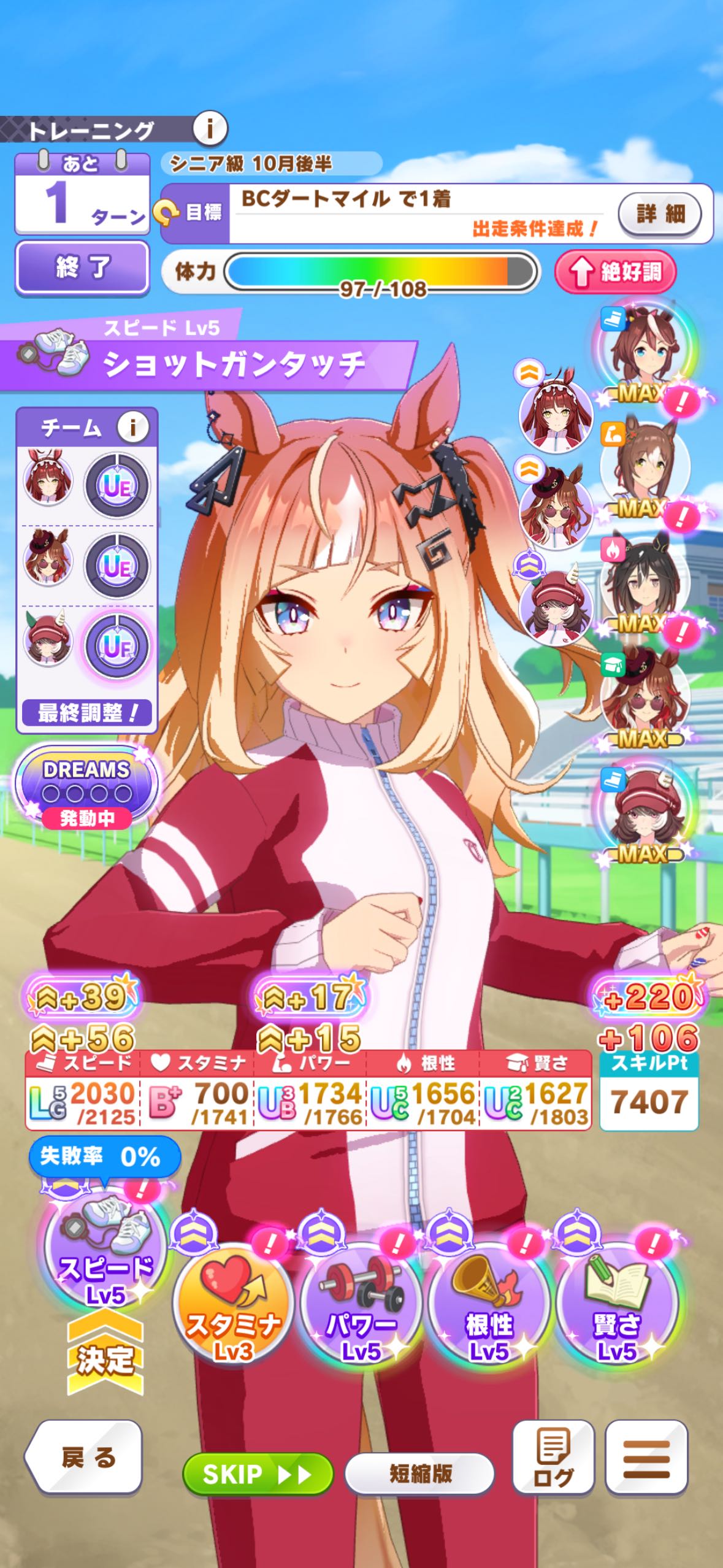The height and width of the screenshot is (1568, 723).
Task: Open the 詳細 goal details
Action: [x=660, y=214]
